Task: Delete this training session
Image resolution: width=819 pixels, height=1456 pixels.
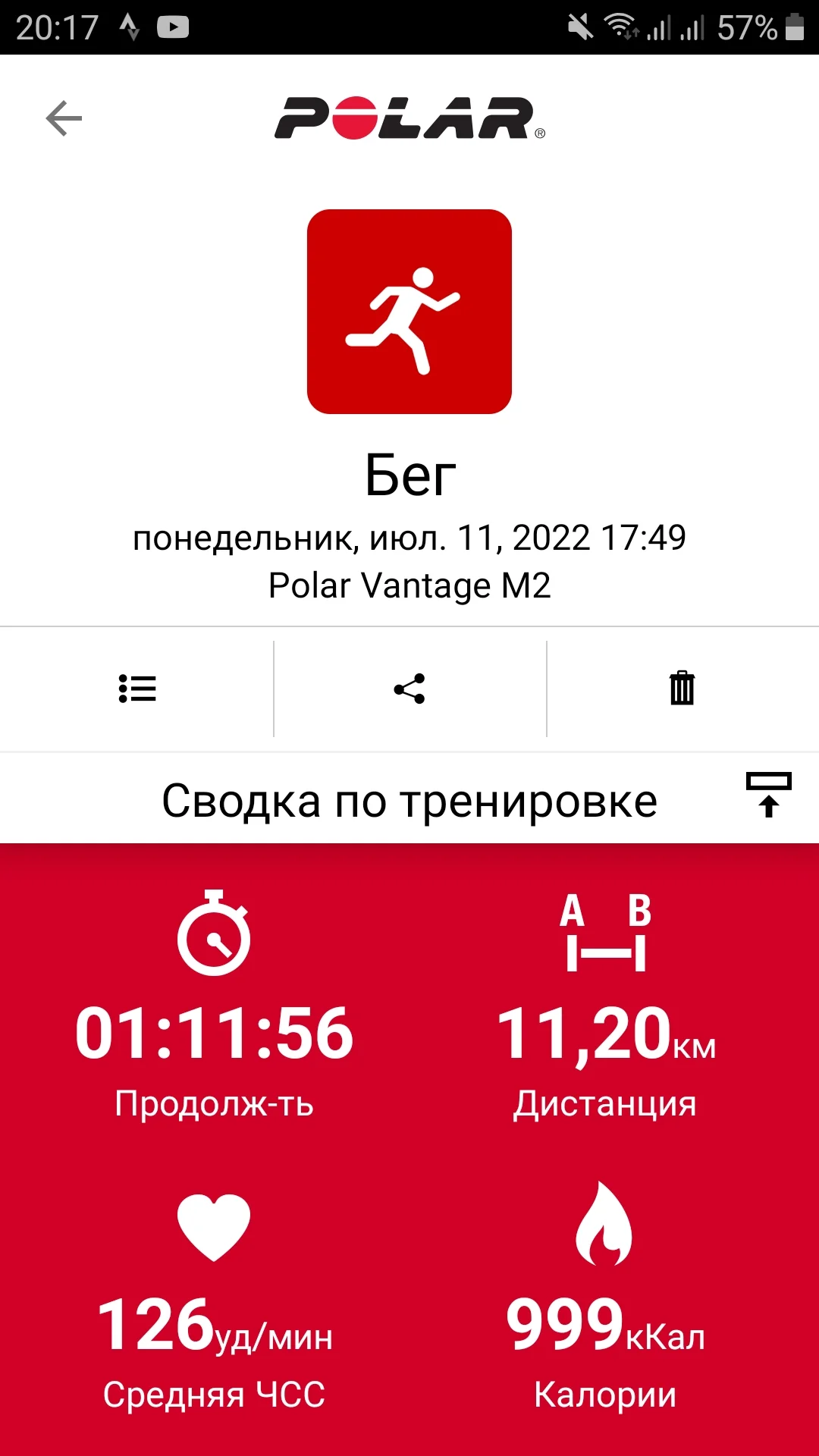Action: (x=682, y=689)
